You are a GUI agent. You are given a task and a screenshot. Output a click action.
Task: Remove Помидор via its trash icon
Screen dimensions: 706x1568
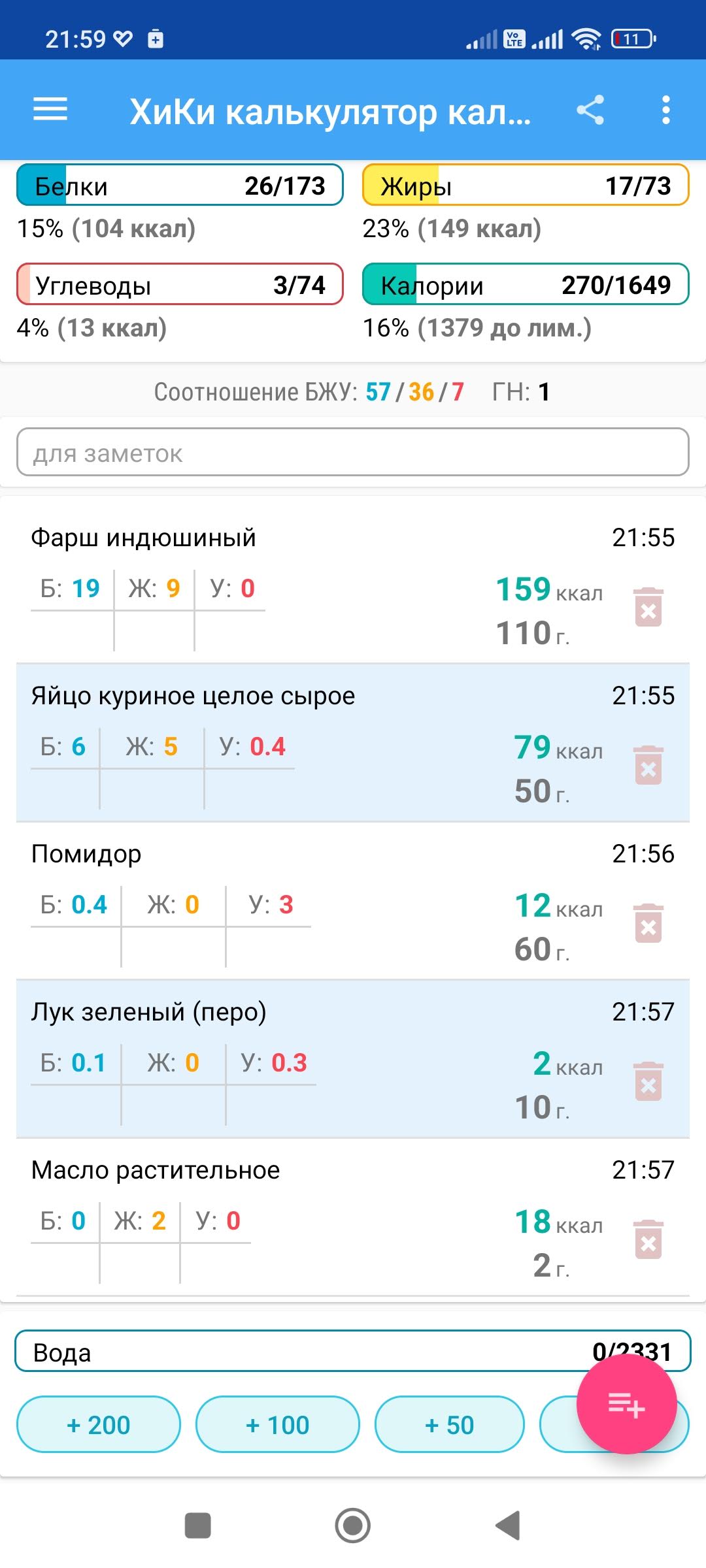click(648, 923)
